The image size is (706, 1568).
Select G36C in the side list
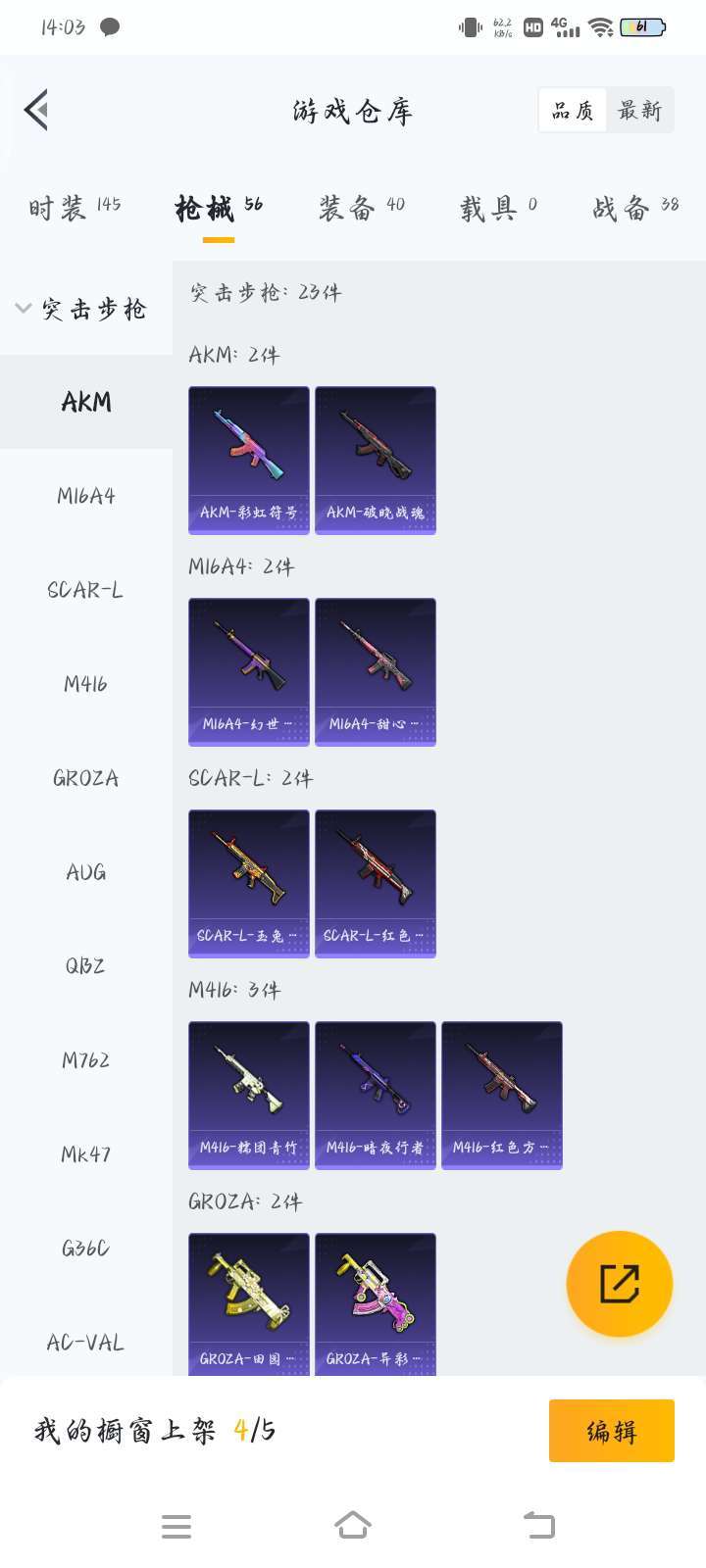click(86, 1249)
